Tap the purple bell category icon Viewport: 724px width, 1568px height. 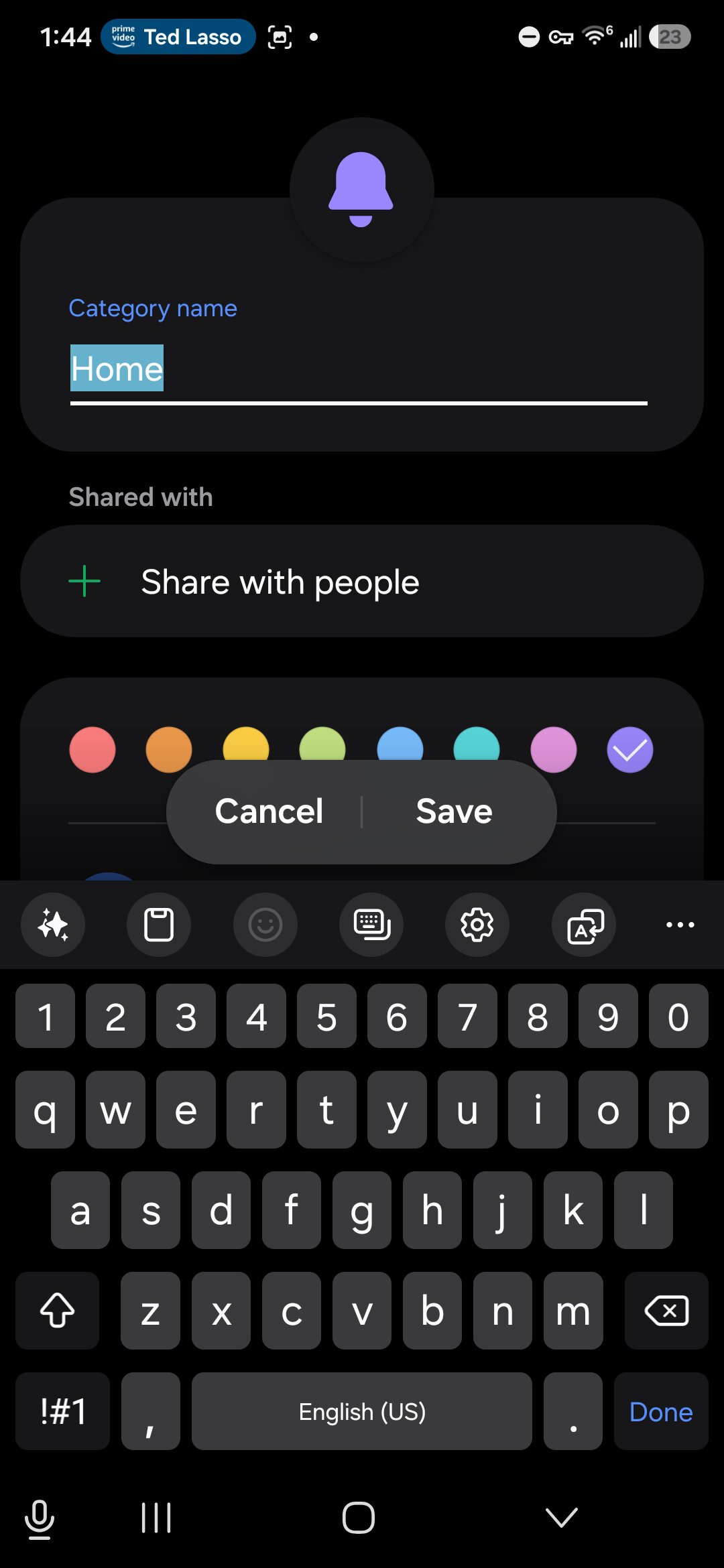[361, 190]
